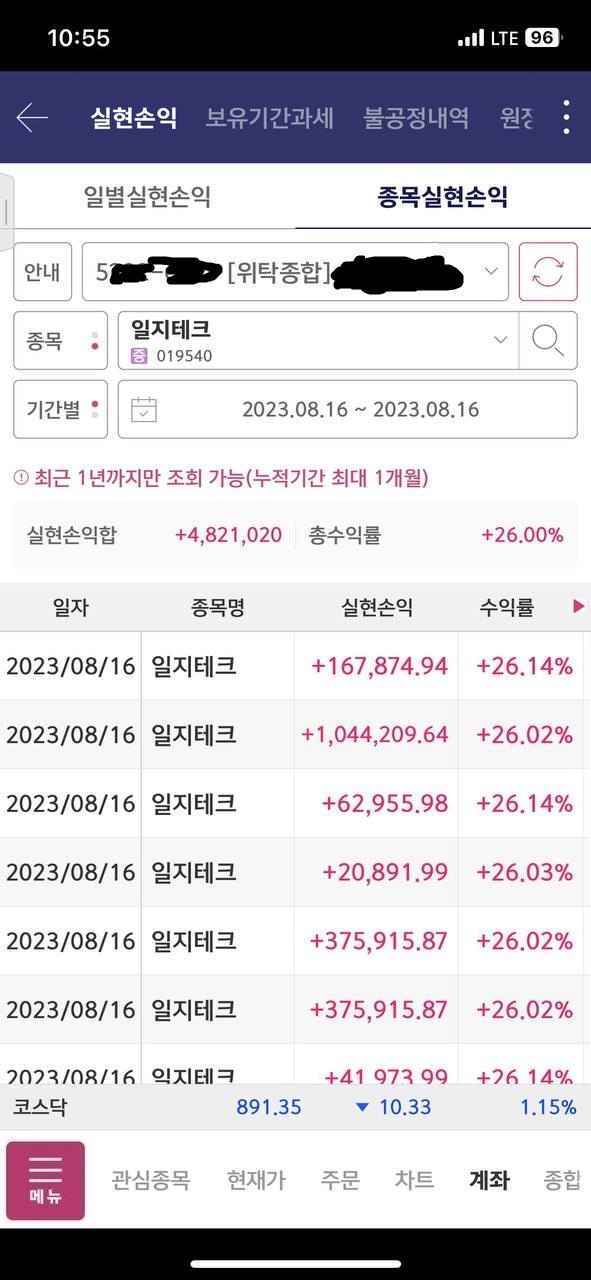This screenshot has width=591, height=1280.
Task: Go to 관심종목 in bottom bar
Action: (150, 1181)
